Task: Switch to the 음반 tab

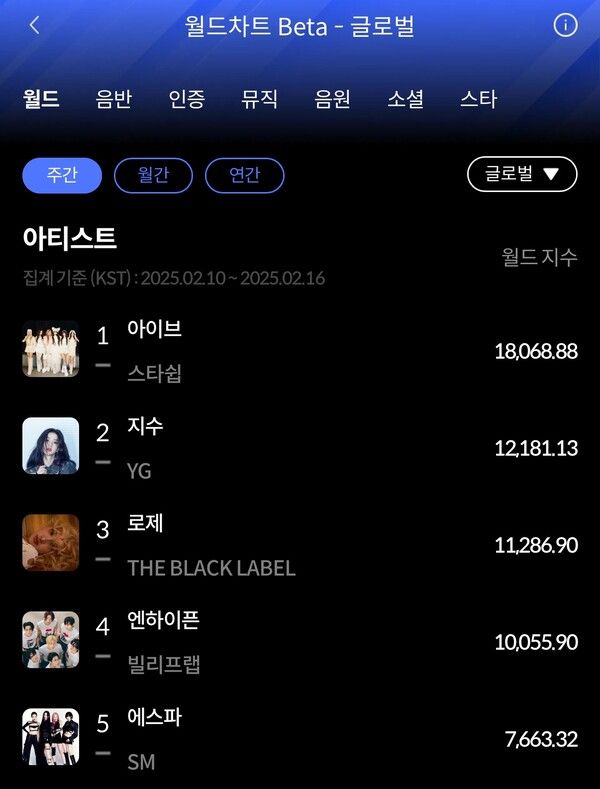Action: [114, 99]
